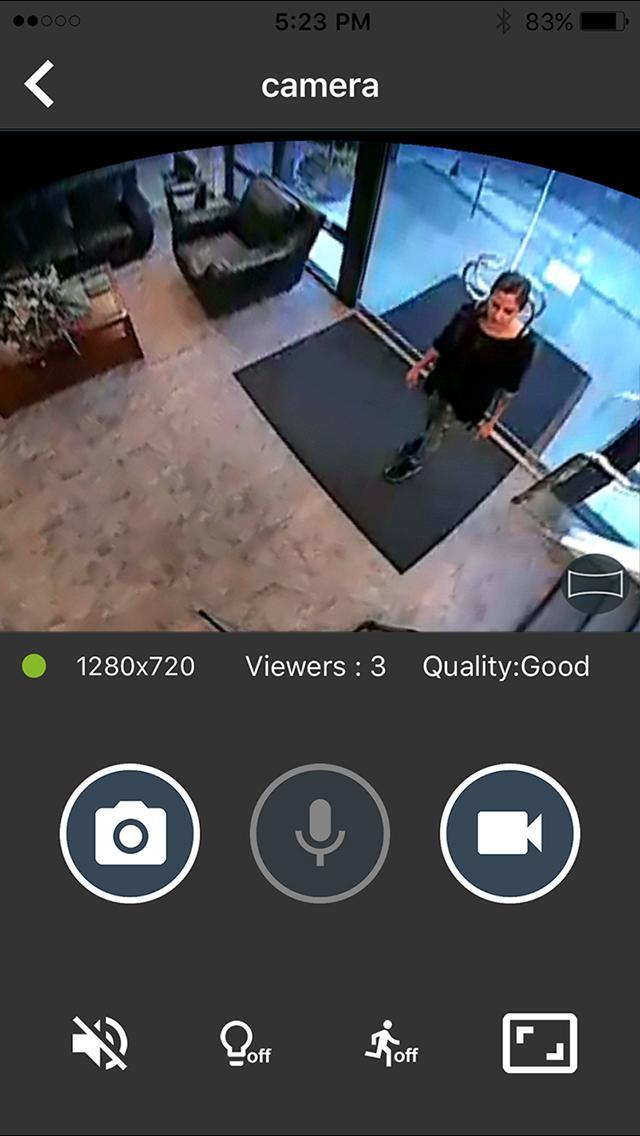This screenshot has width=640, height=1136.
Task: Enter fullscreen view
Action: pyautogui.click(x=540, y=1043)
